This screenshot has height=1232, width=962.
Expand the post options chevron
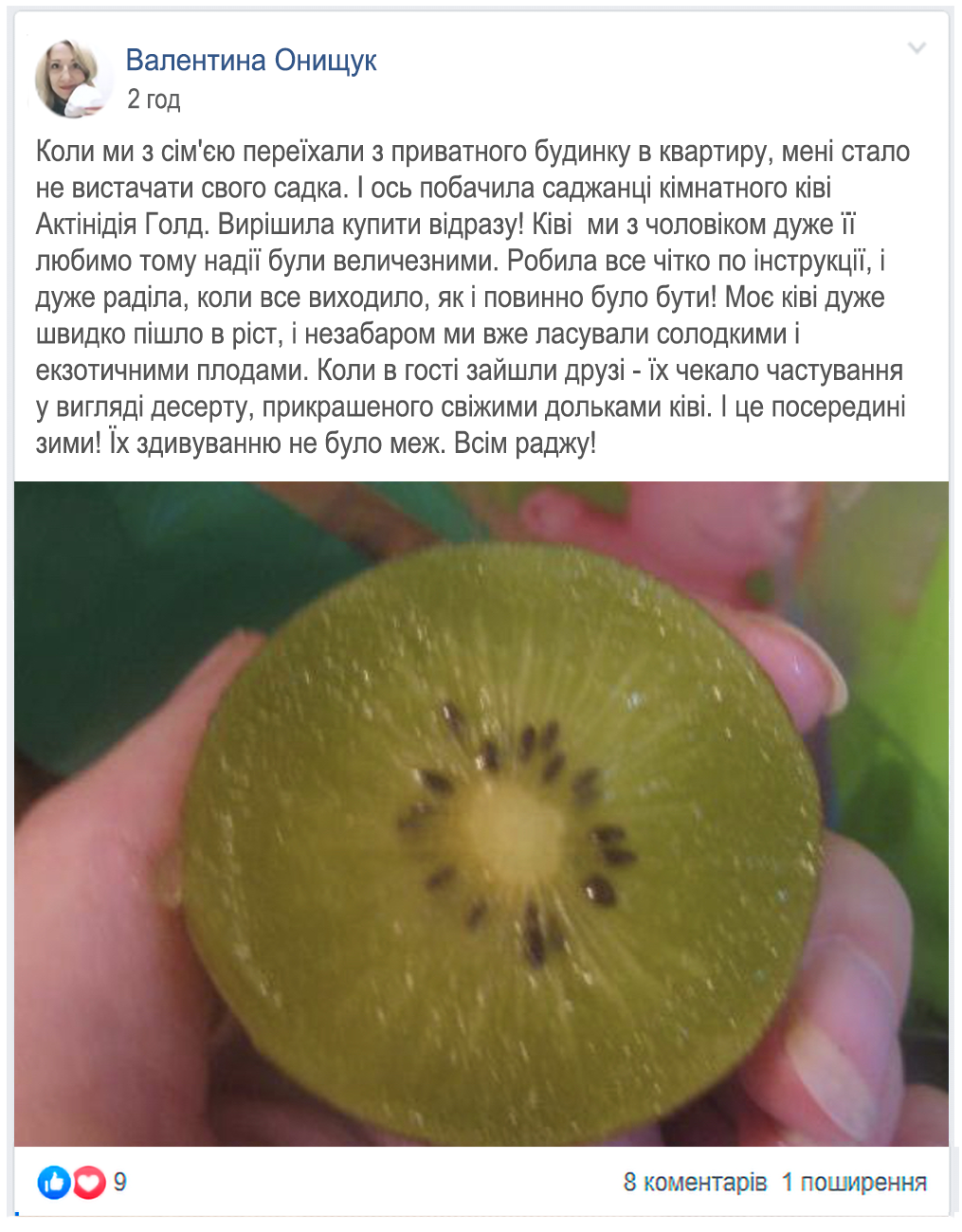point(916,48)
